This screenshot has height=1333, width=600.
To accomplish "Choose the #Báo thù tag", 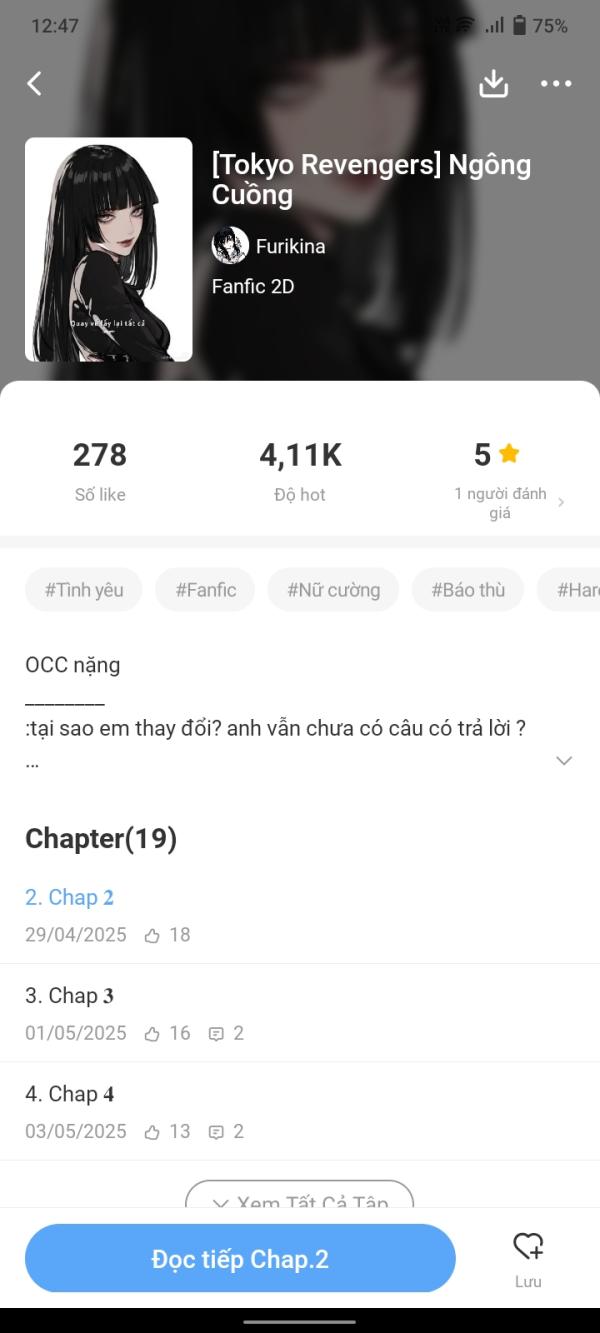I will 468,590.
